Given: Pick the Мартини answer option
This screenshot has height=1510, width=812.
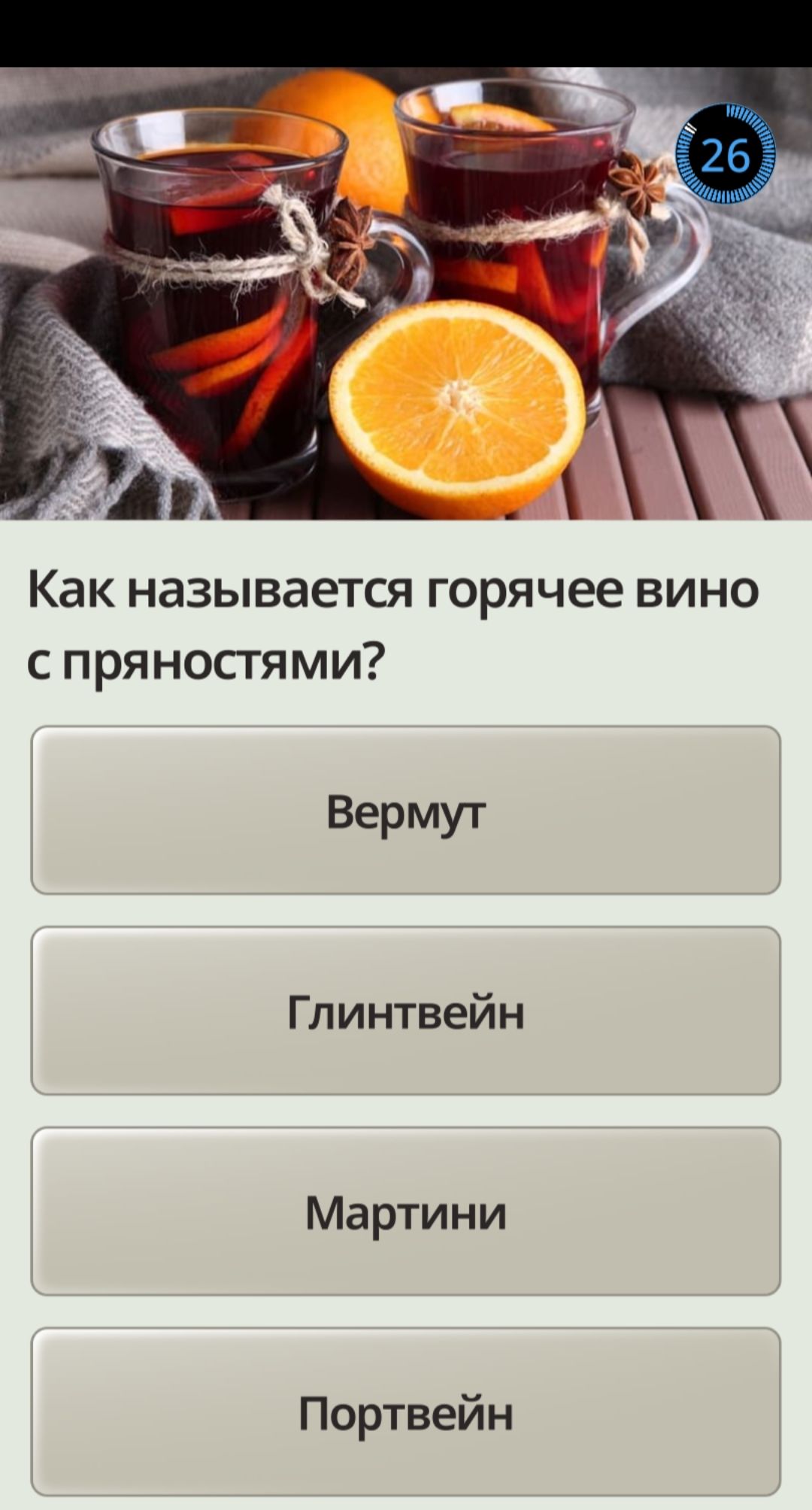Looking at the screenshot, I should point(406,1211).
